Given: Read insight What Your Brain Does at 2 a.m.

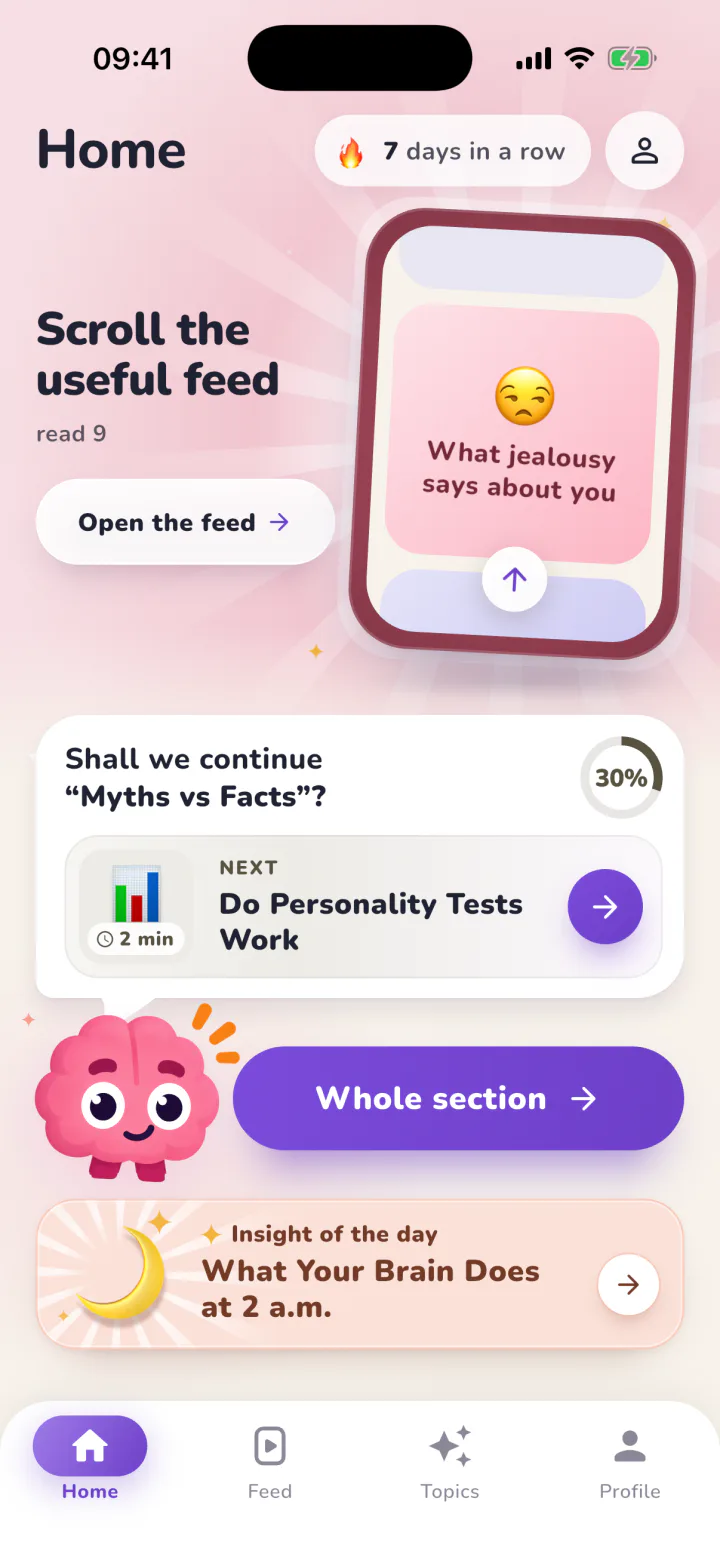Looking at the screenshot, I should coord(360,1274).
